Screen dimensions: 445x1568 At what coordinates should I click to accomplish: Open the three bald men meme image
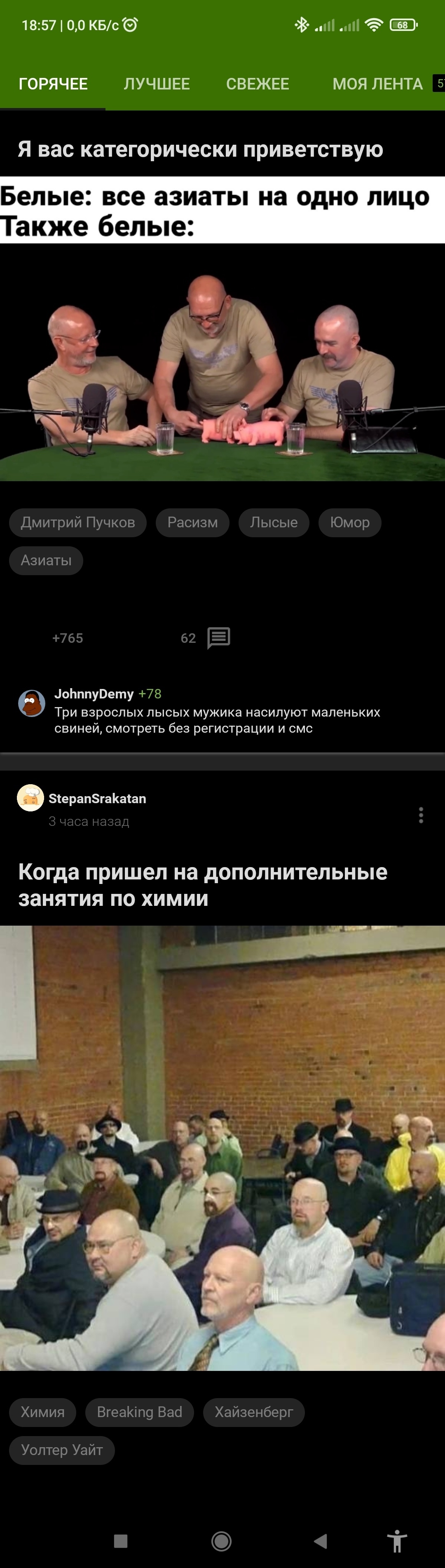coord(222,362)
